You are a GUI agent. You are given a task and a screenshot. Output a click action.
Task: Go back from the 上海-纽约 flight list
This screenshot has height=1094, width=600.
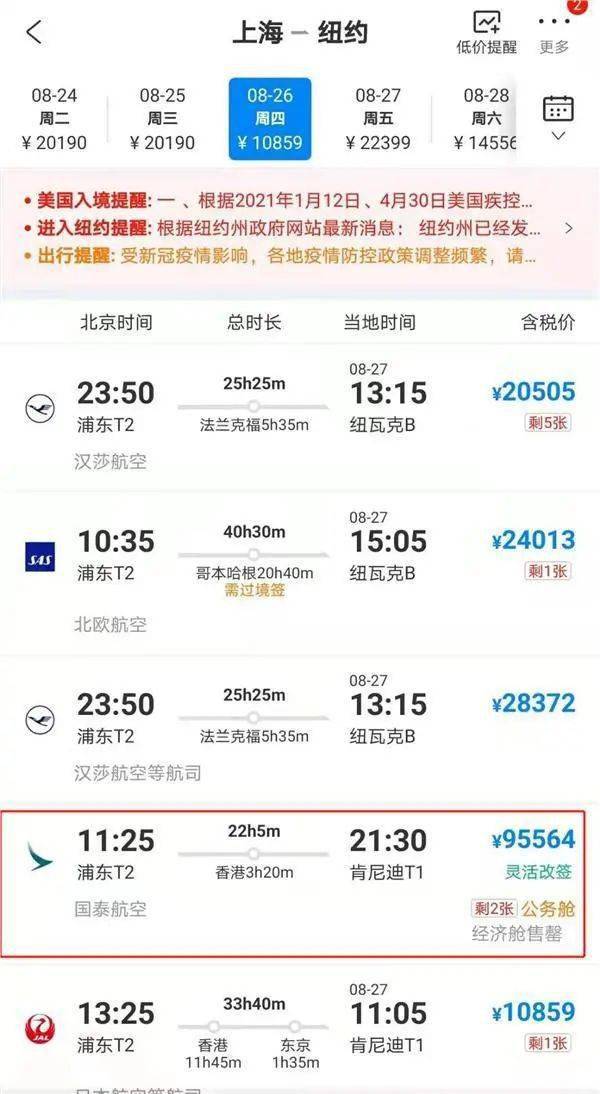click(x=33, y=33)
